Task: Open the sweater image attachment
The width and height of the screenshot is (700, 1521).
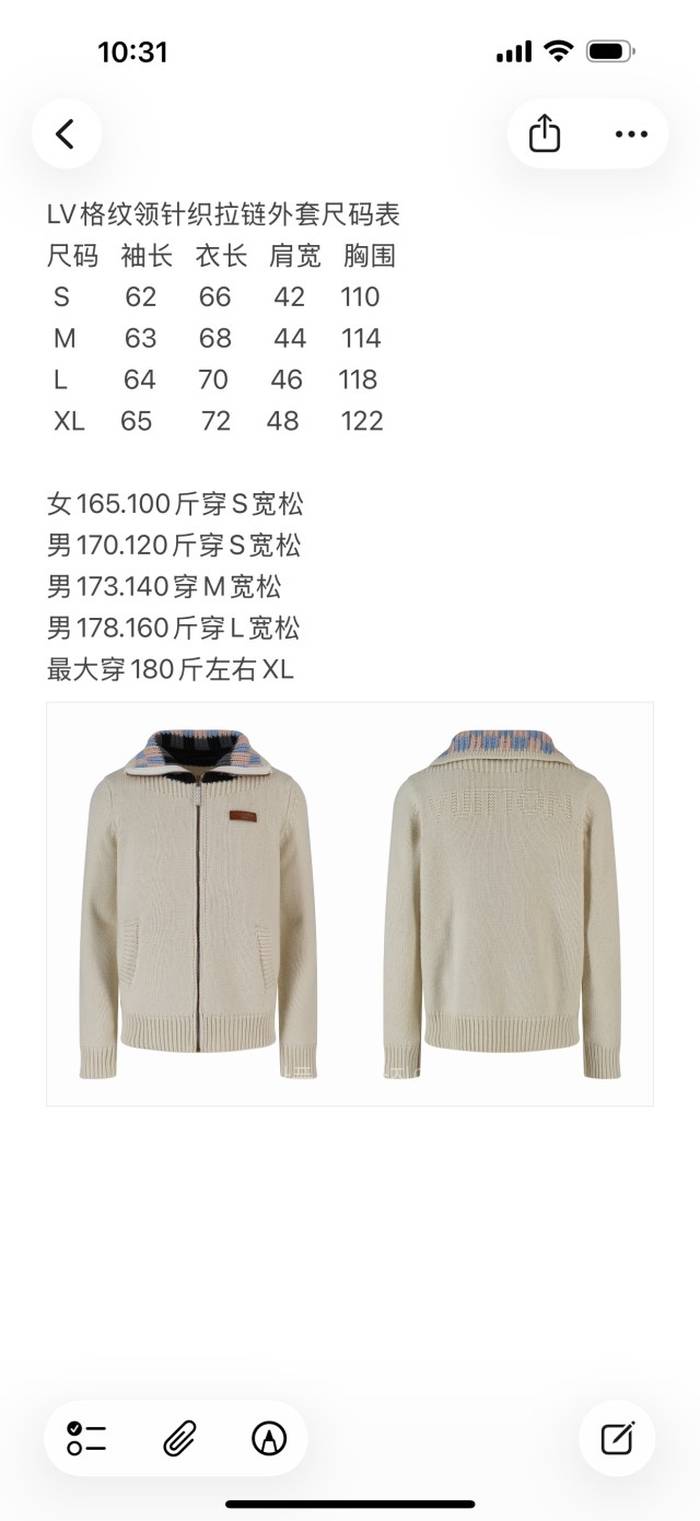Action: [350, 903]
